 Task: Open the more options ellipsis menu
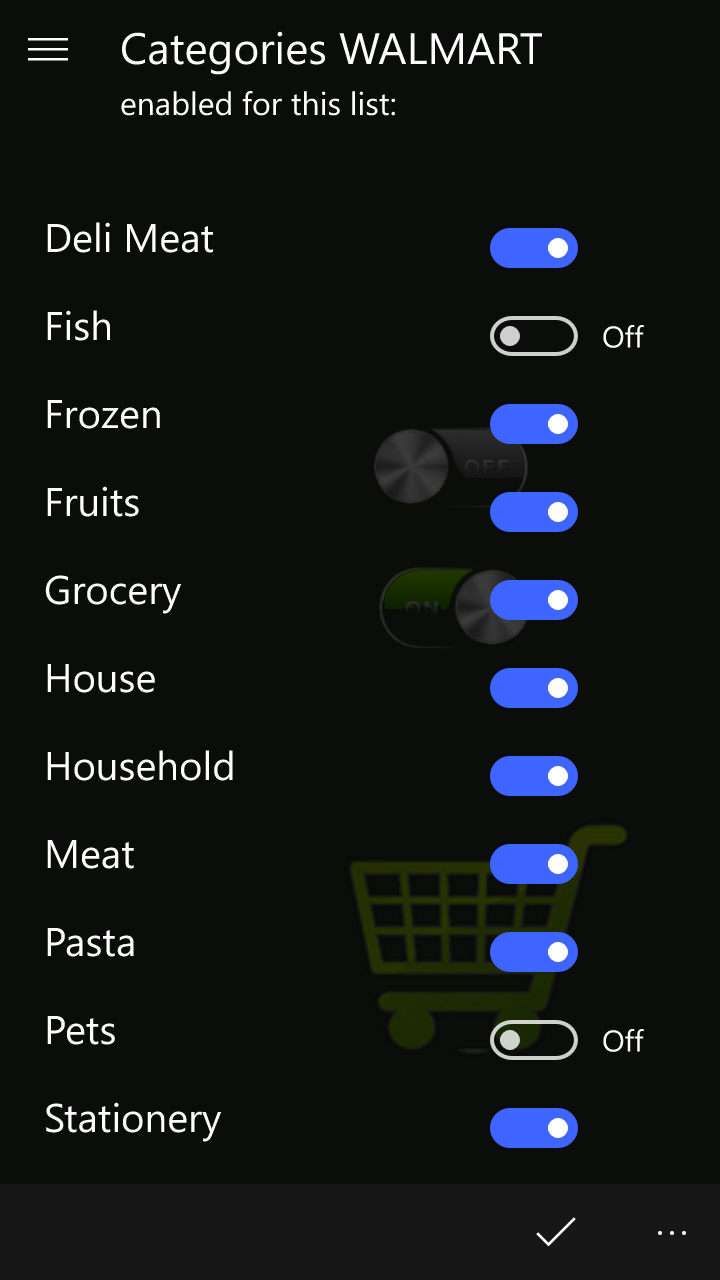[672, 1232]
